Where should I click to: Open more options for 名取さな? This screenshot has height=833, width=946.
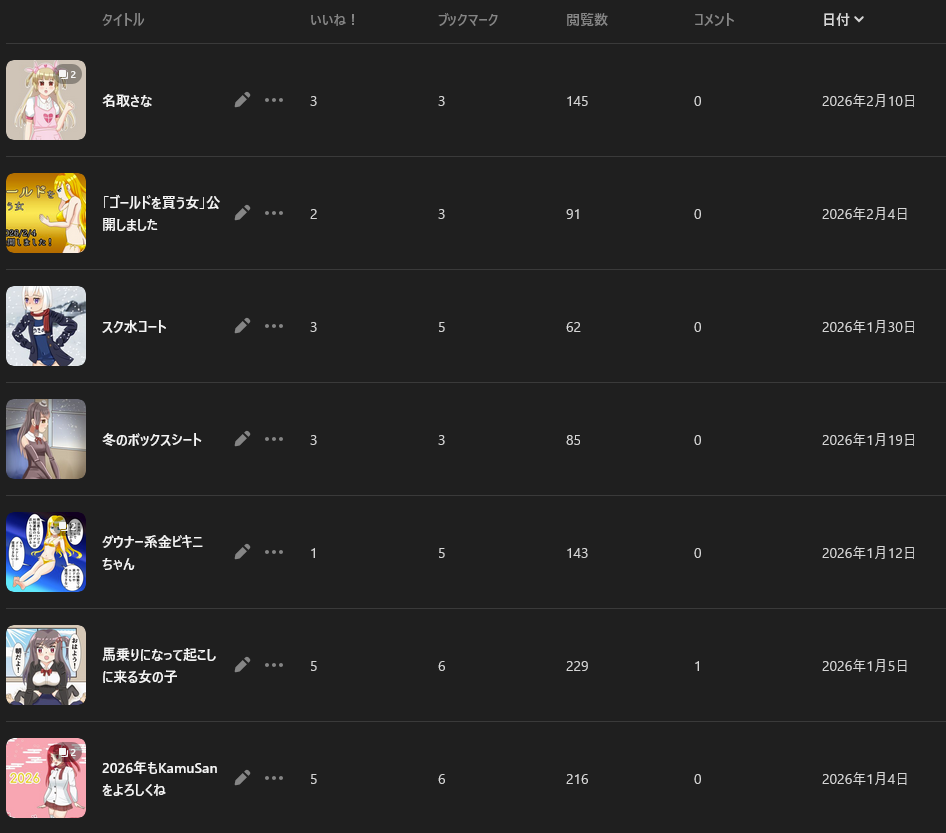click(274, 100)
